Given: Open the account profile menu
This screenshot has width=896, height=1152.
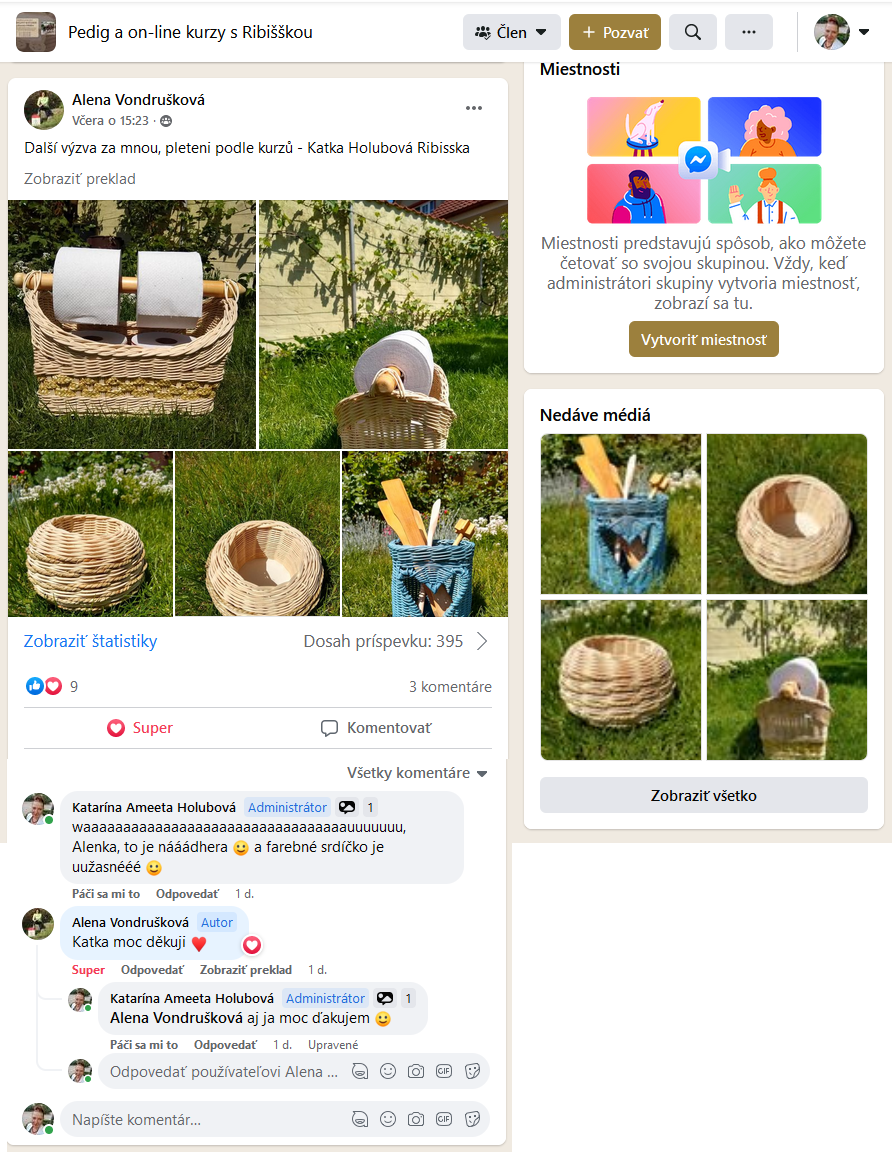Looking at the screenshot, I should [842, 32].
